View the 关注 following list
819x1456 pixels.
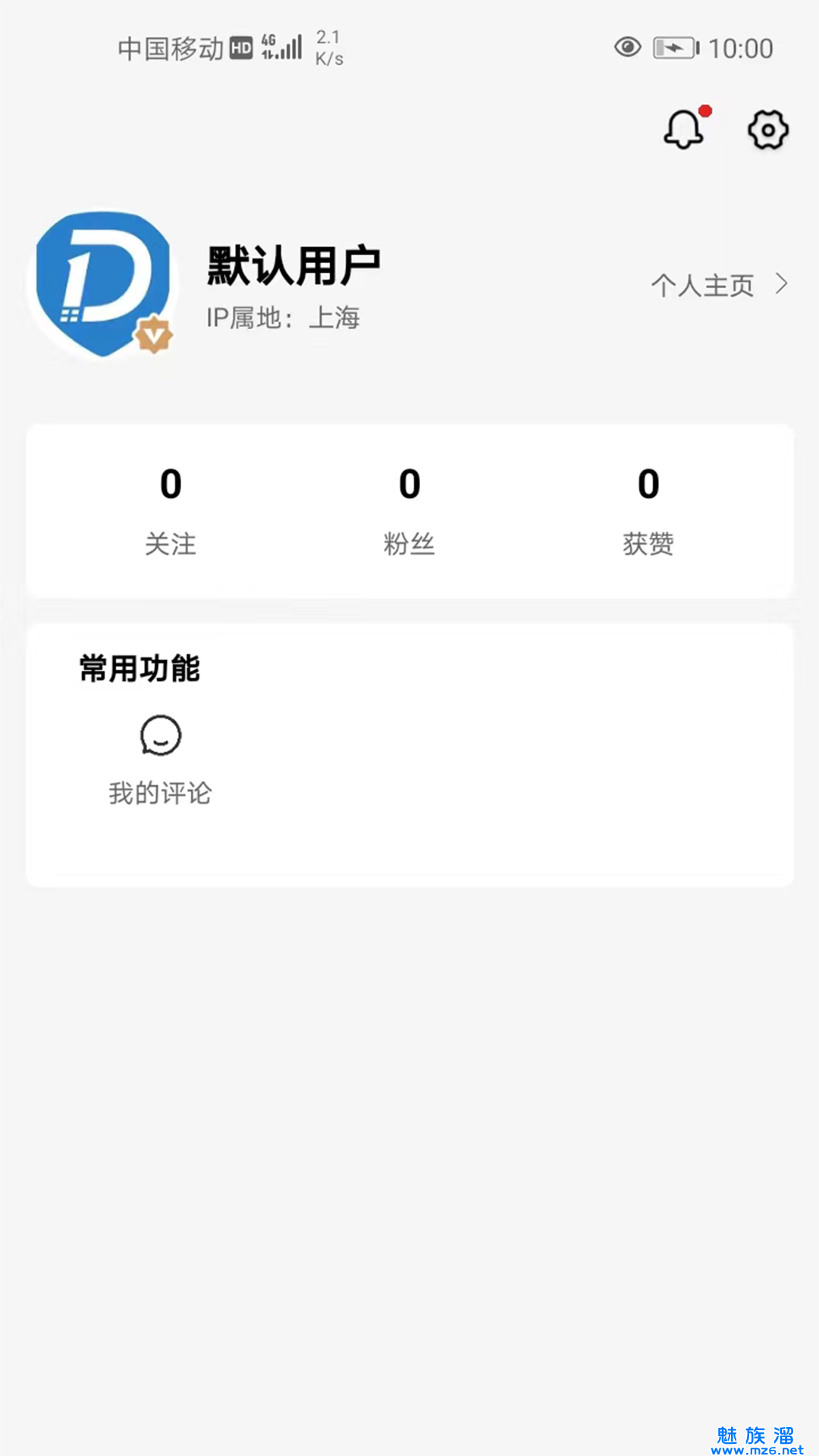(171, 511)
